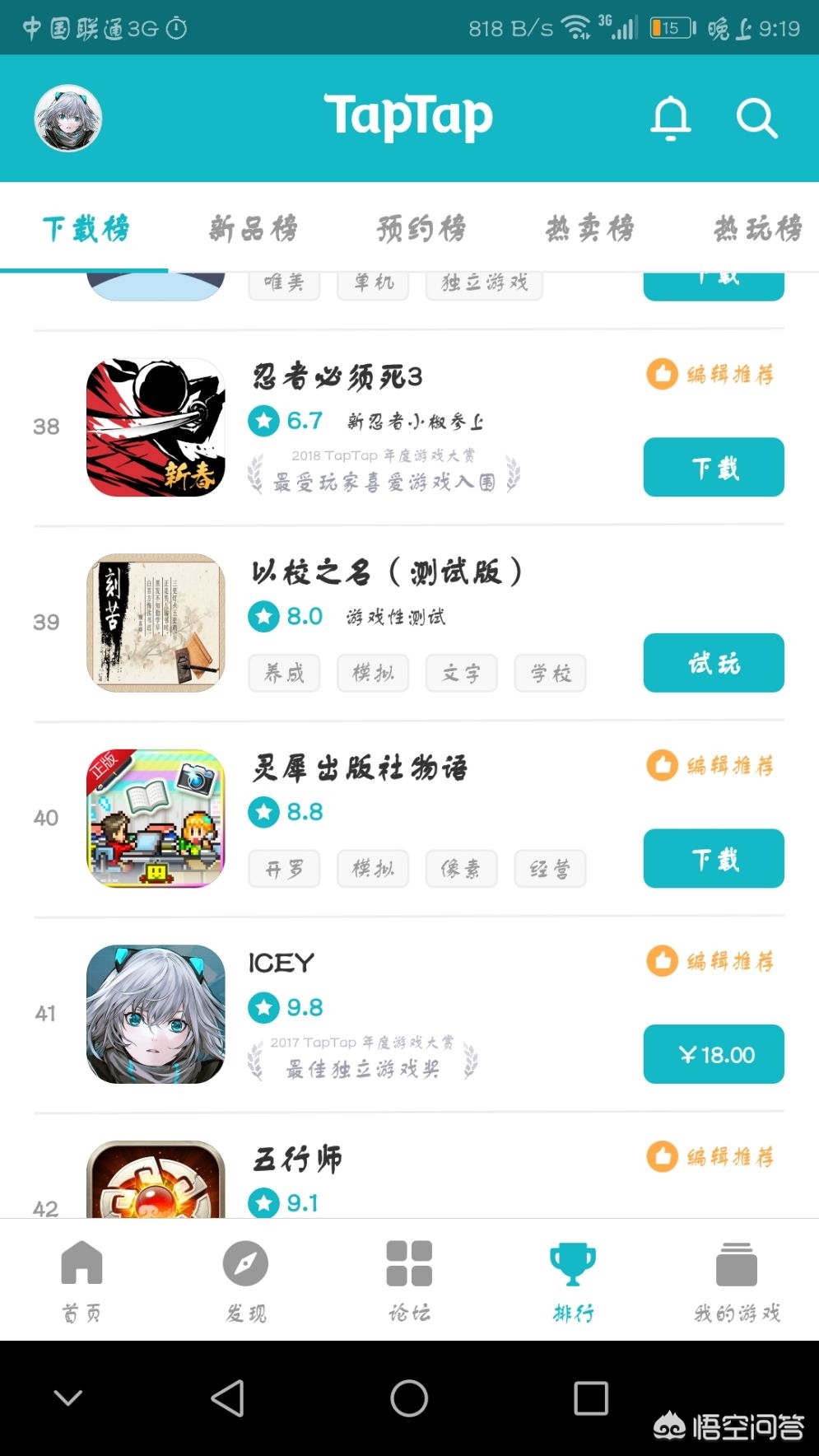Screen dimensions: 819x1456
Task: Tap the 养成 tag under 以校之名
Action: [x=284, y=674]
